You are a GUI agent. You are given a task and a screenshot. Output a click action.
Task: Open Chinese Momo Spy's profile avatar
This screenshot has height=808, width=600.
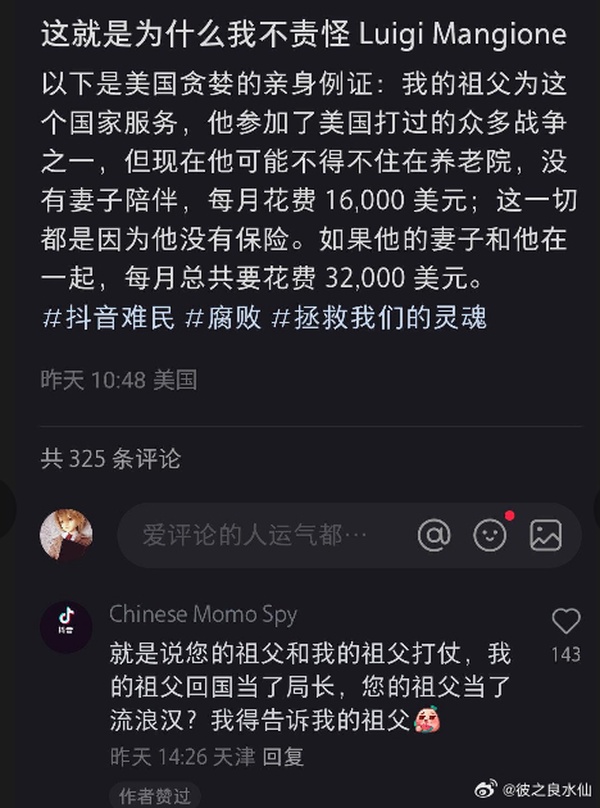click(66, 627)
